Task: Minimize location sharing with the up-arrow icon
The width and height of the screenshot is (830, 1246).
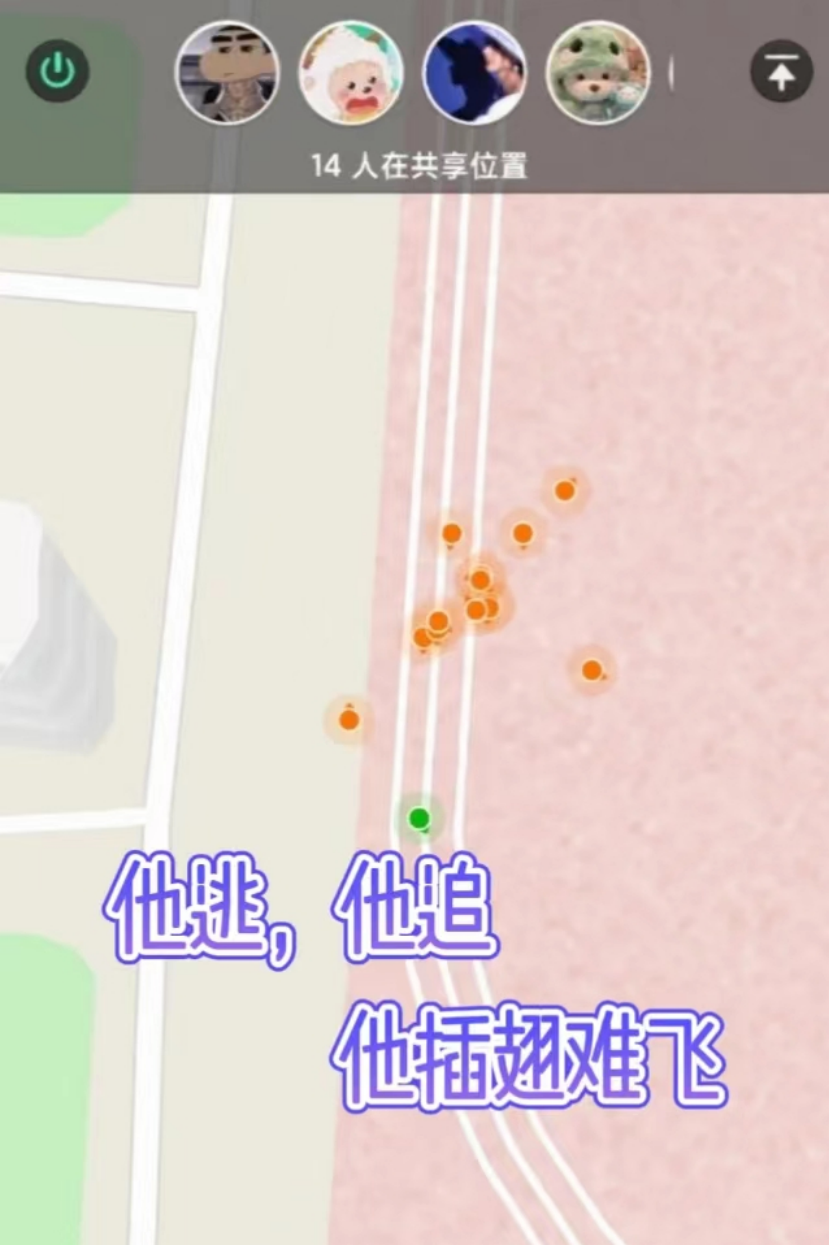Action: click(x=781, y=71)
